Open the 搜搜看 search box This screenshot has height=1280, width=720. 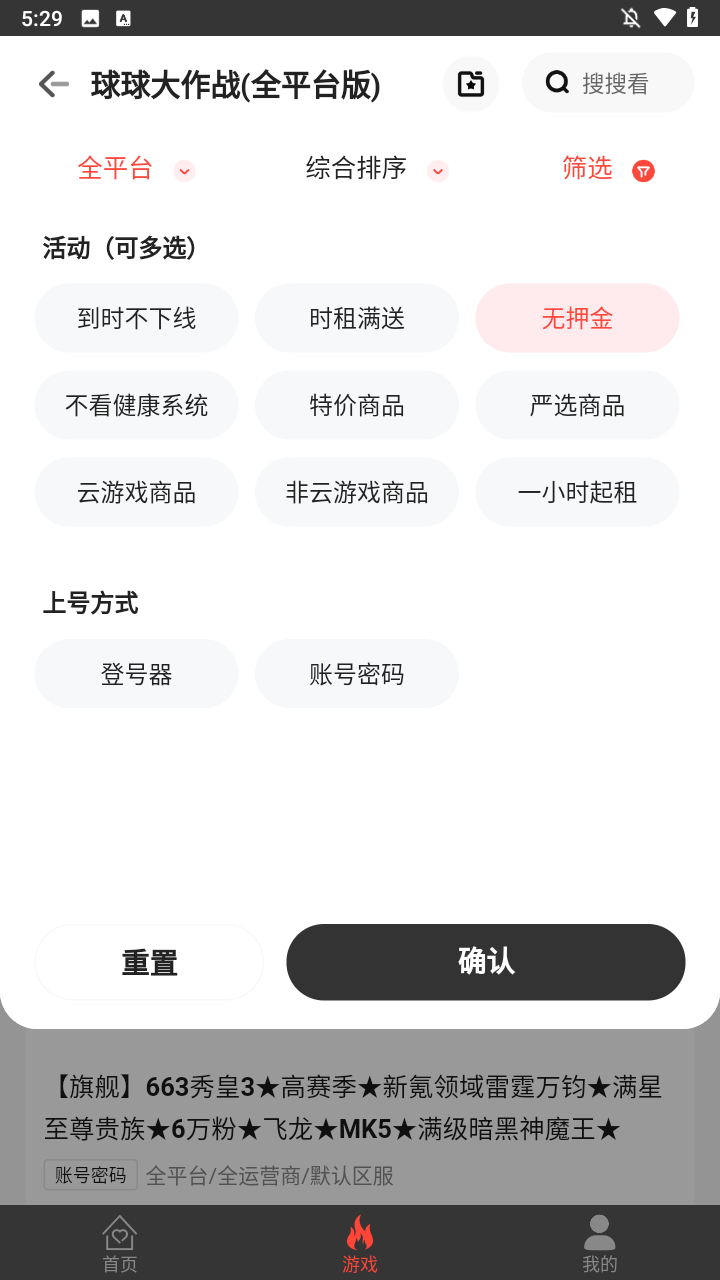(608, 83)
